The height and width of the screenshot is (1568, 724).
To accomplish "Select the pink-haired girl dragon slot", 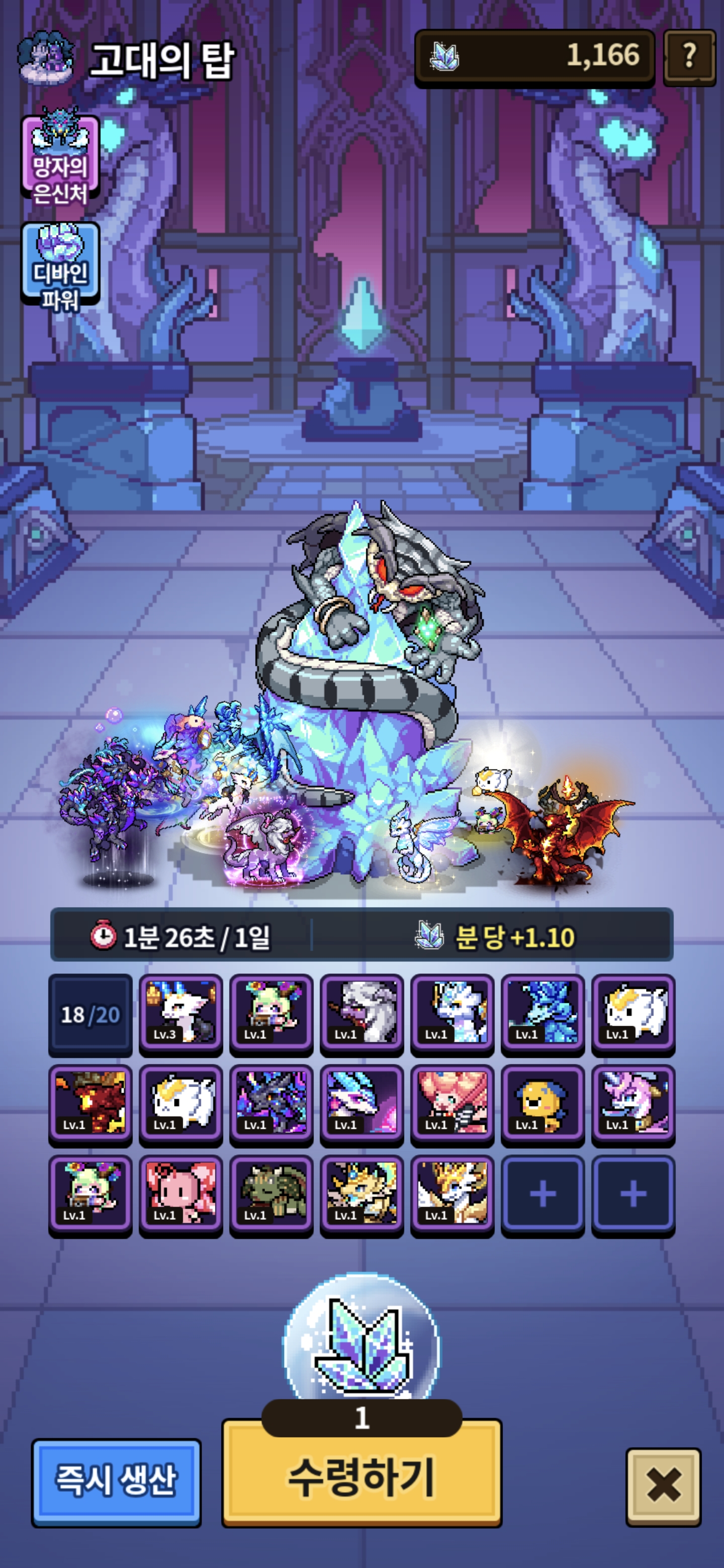I will pos(452,1106).
